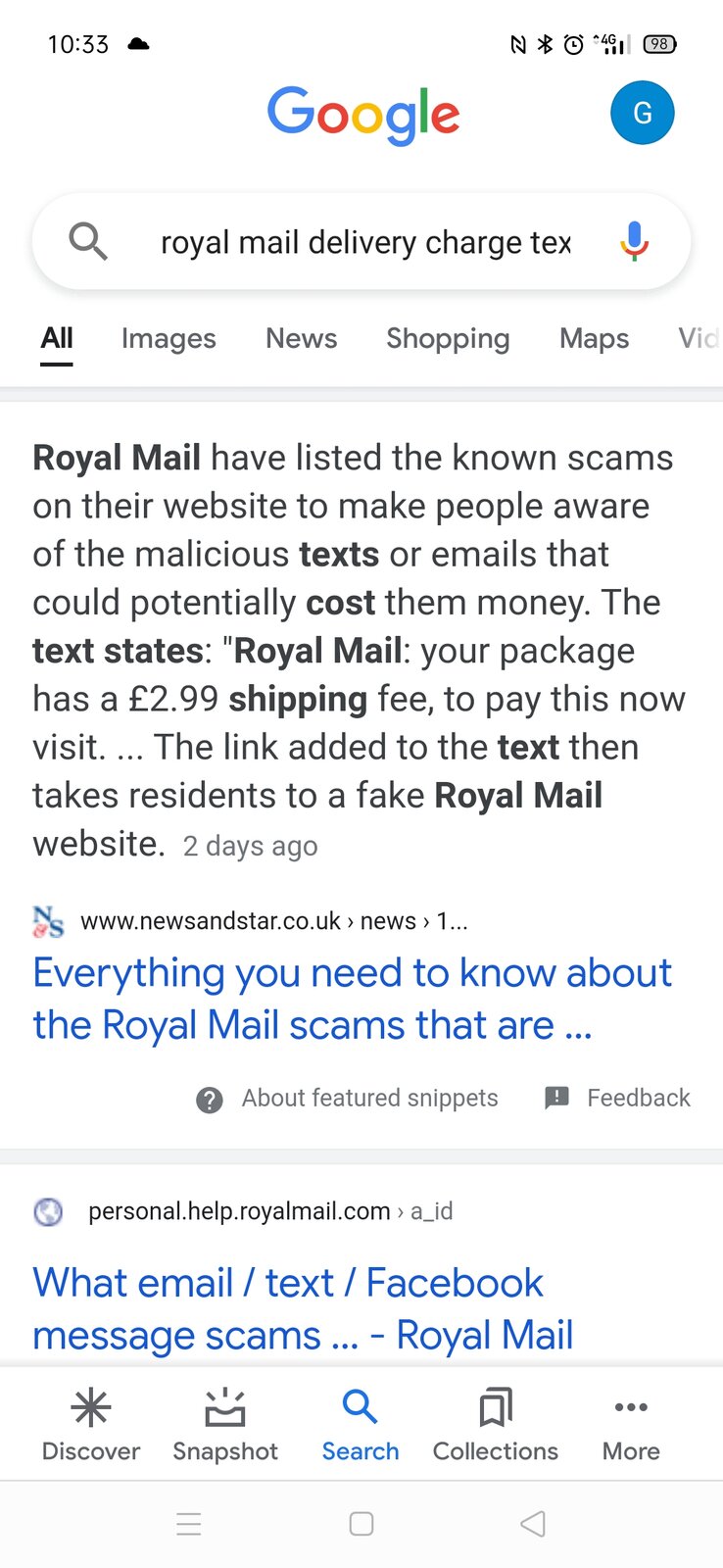The image size is (723, 1568).
Task: Open the G account profile avatar
Action: click(x=642, y=113)
